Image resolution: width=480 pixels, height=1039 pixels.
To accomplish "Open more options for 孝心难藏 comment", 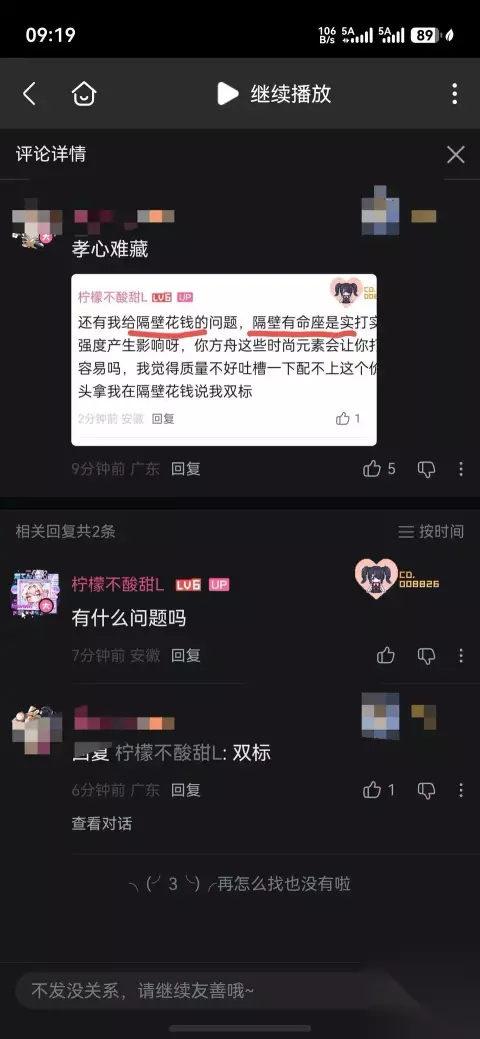I will pos(461,469).
